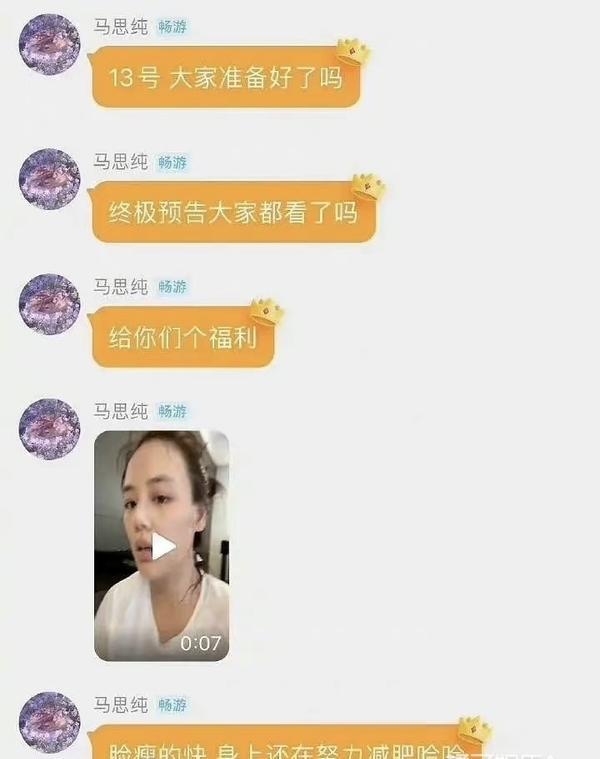Tap the avatar beside the video message
Image resolution: width=600 pixels, height=759 pixels.
pos(49,429)
